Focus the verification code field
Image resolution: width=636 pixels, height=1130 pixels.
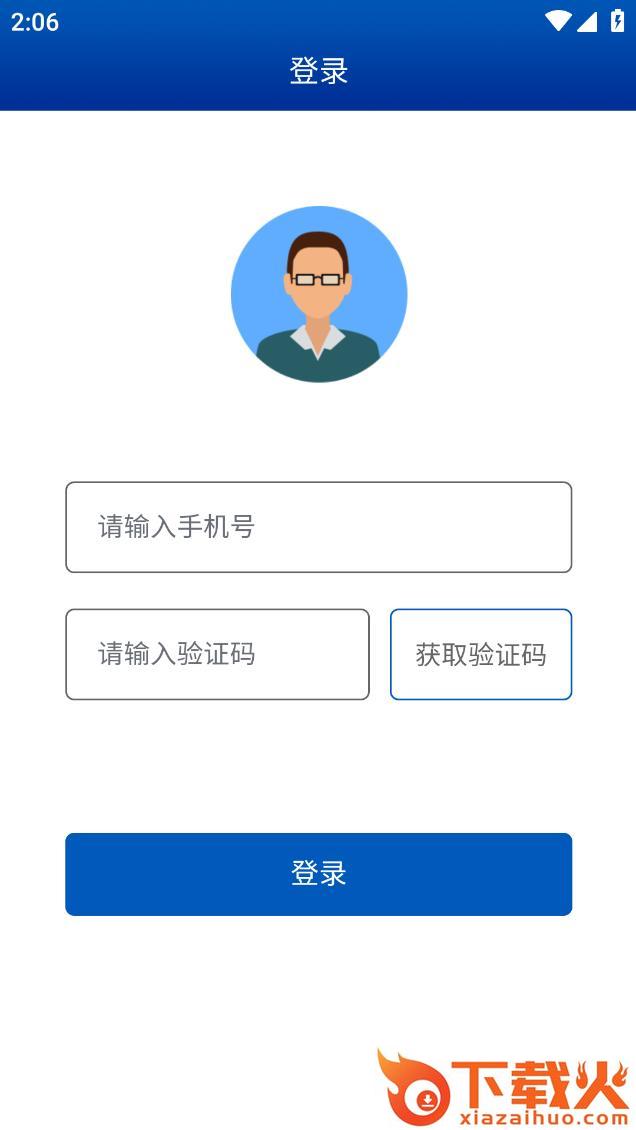[x=217, y=654]
